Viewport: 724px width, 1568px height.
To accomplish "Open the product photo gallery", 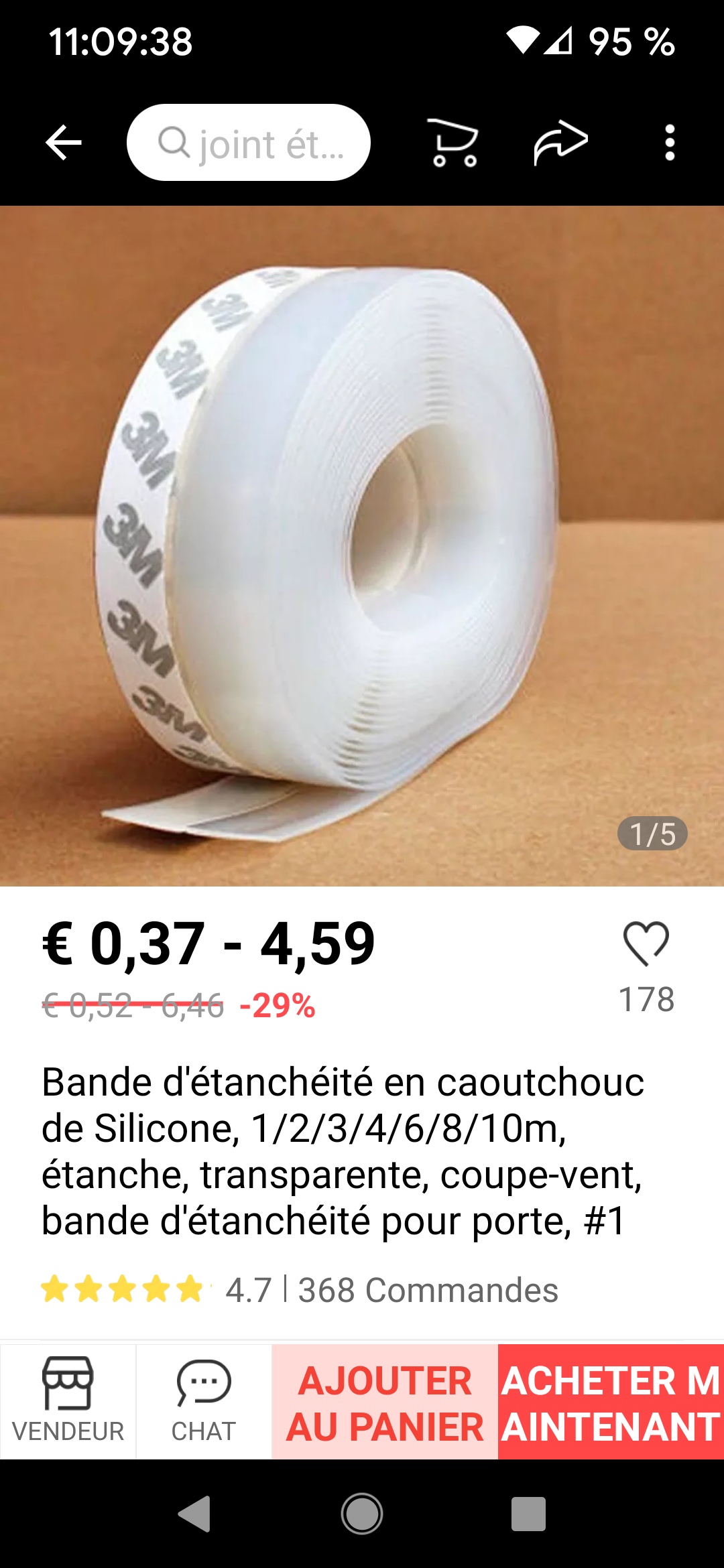I will point(362,546).
